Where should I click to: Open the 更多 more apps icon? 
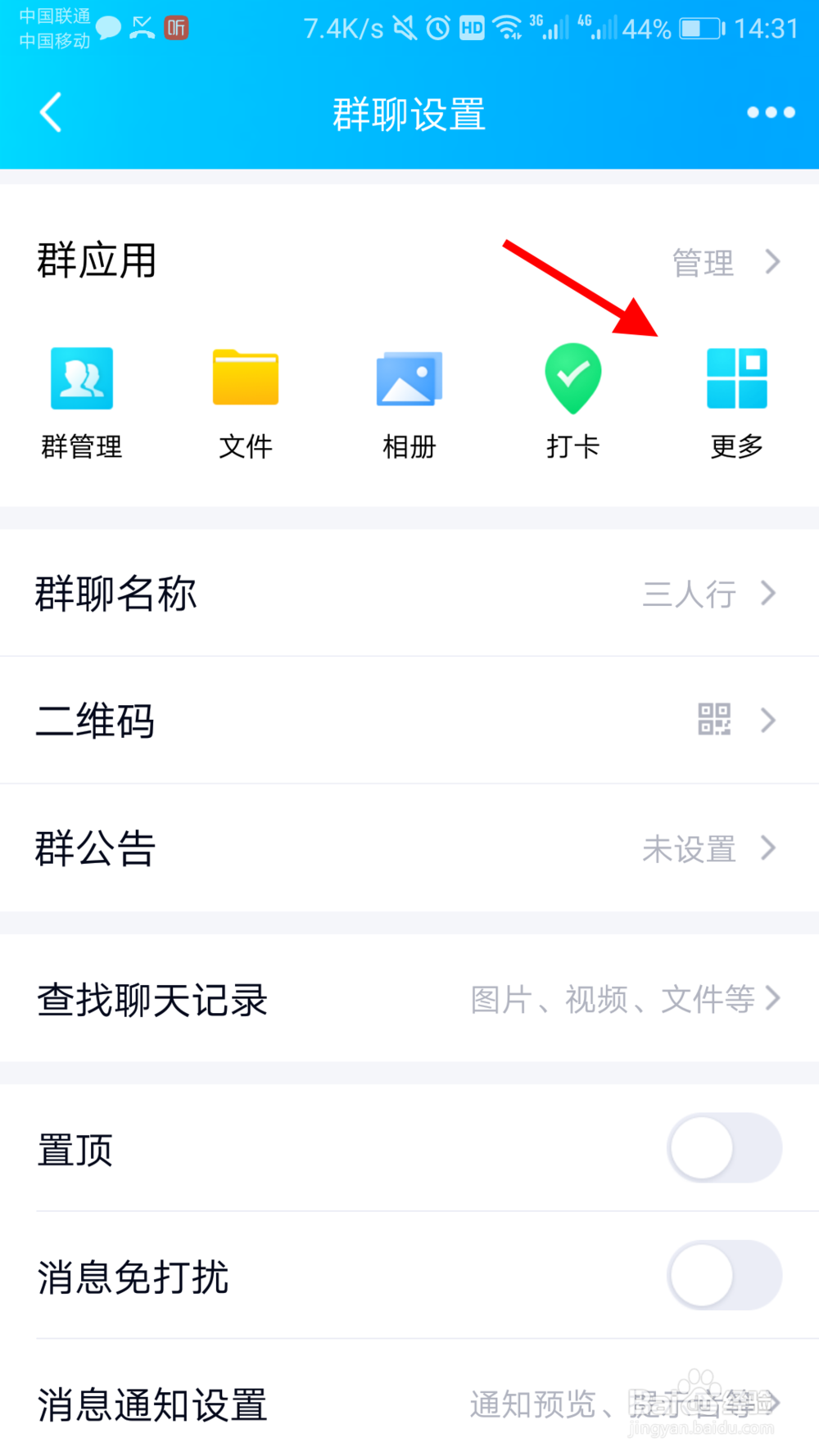735,379
